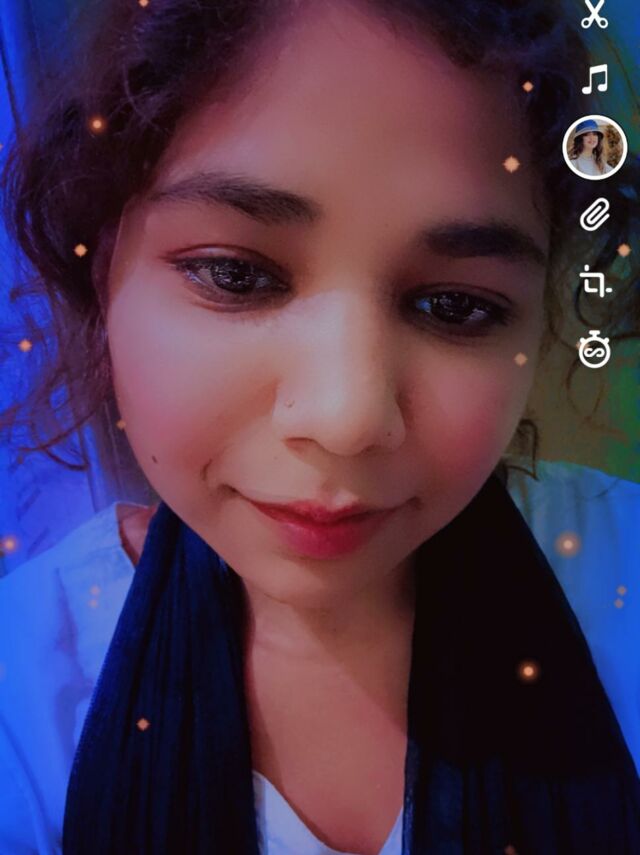Viewport: 640px width, 855px height.
Task: Attach a link using the paperclip
Action: point(594,215)
